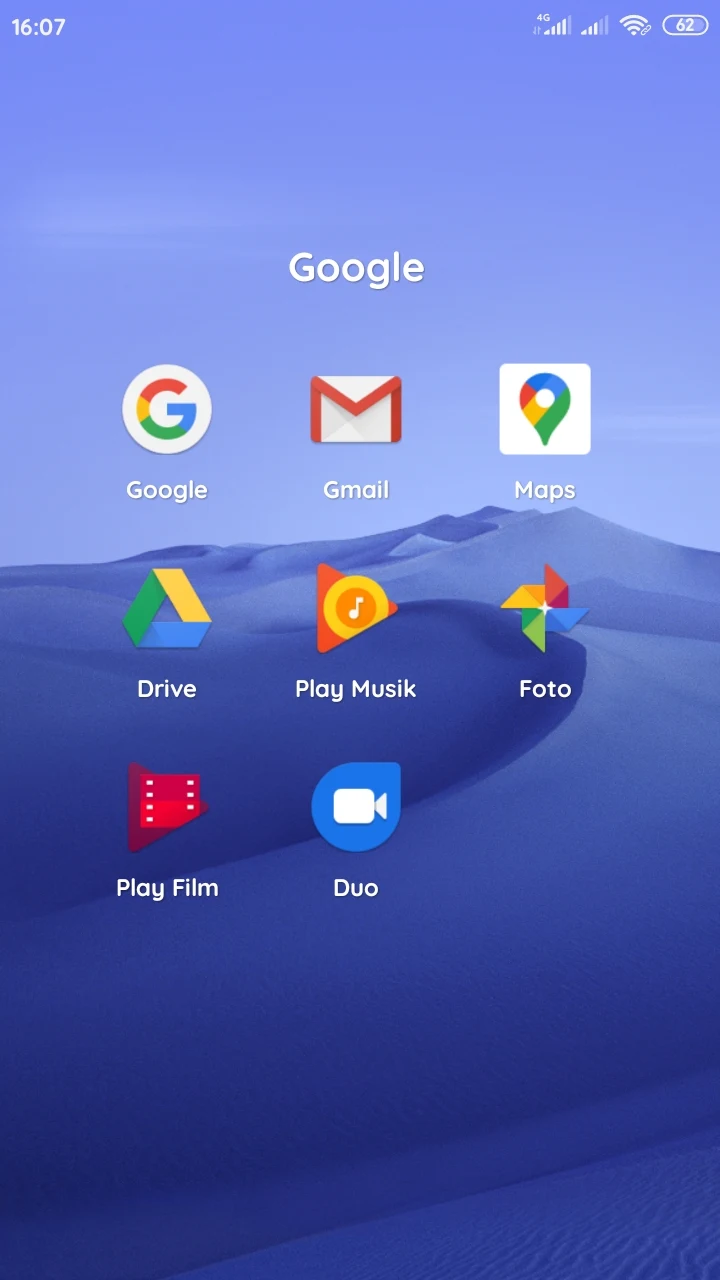This screenshot has height=1280, width=720.
Task: Open Google Drive
Action: 167,608
